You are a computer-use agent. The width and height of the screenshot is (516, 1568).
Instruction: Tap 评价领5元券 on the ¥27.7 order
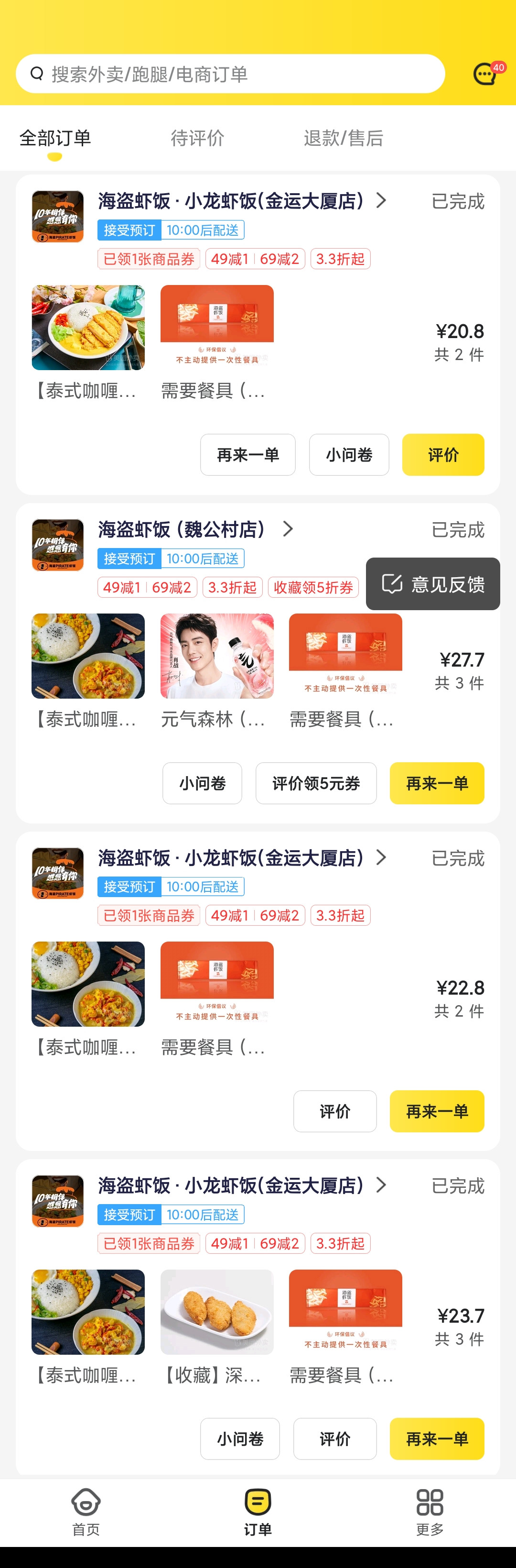(316, 783)
